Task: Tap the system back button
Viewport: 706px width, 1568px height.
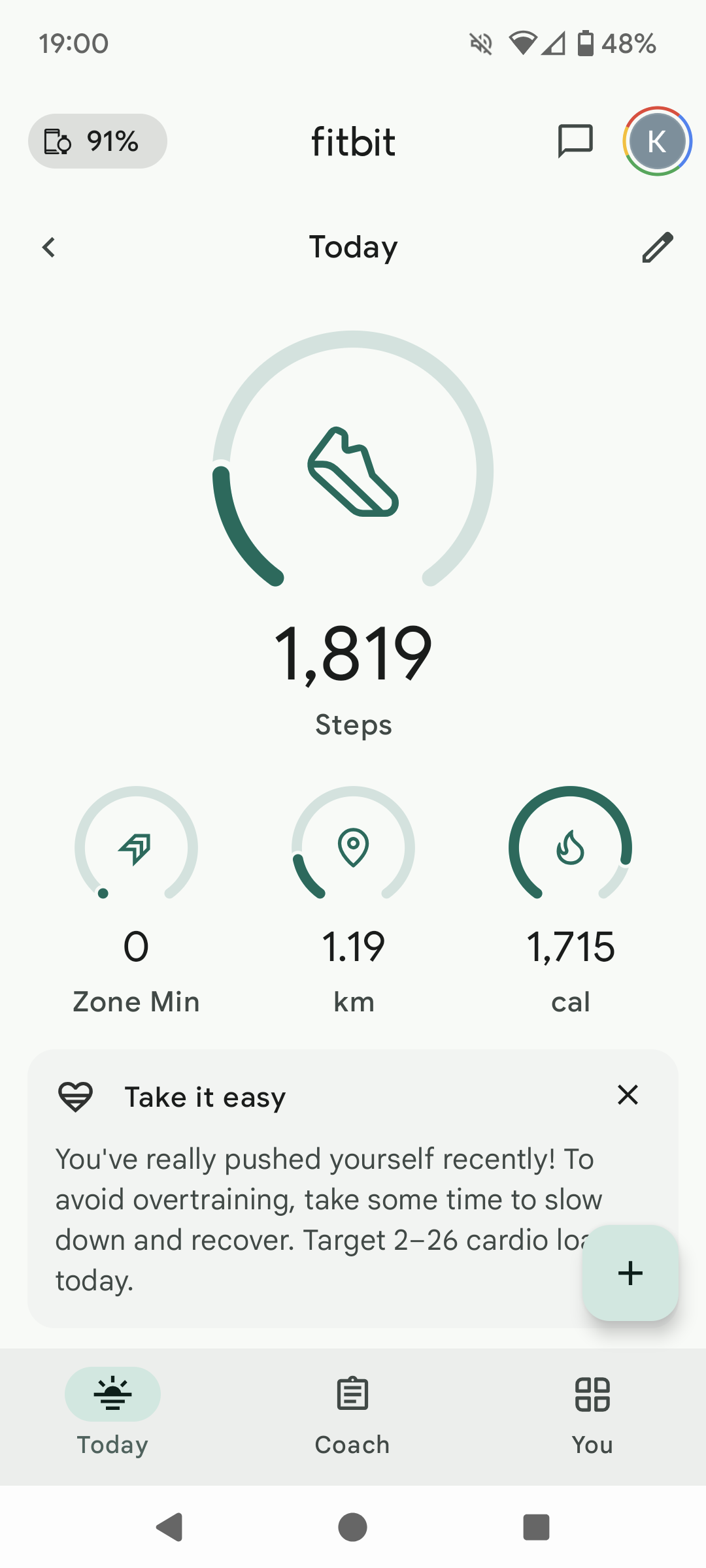Action: (170, 1527)
